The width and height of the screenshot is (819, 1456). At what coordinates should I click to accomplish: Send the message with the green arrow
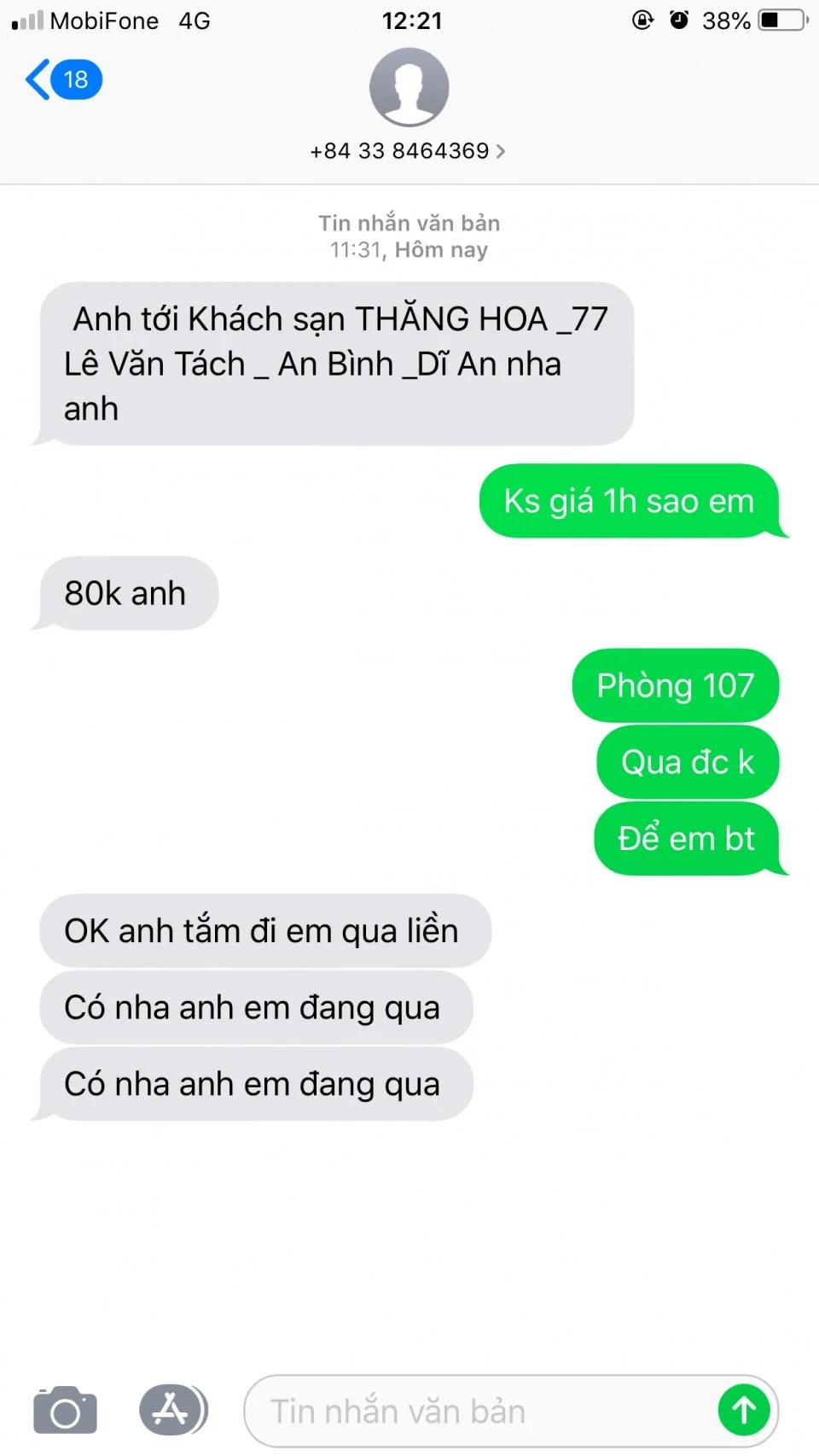pyautogui.click(x=744, y=1410)
